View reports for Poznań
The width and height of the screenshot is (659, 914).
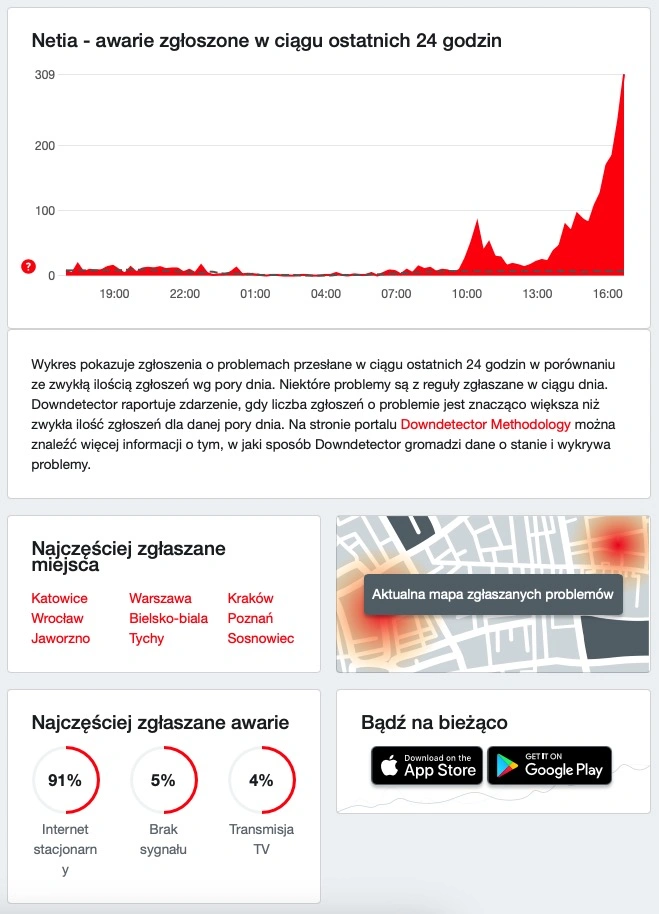tap(250, 618)
